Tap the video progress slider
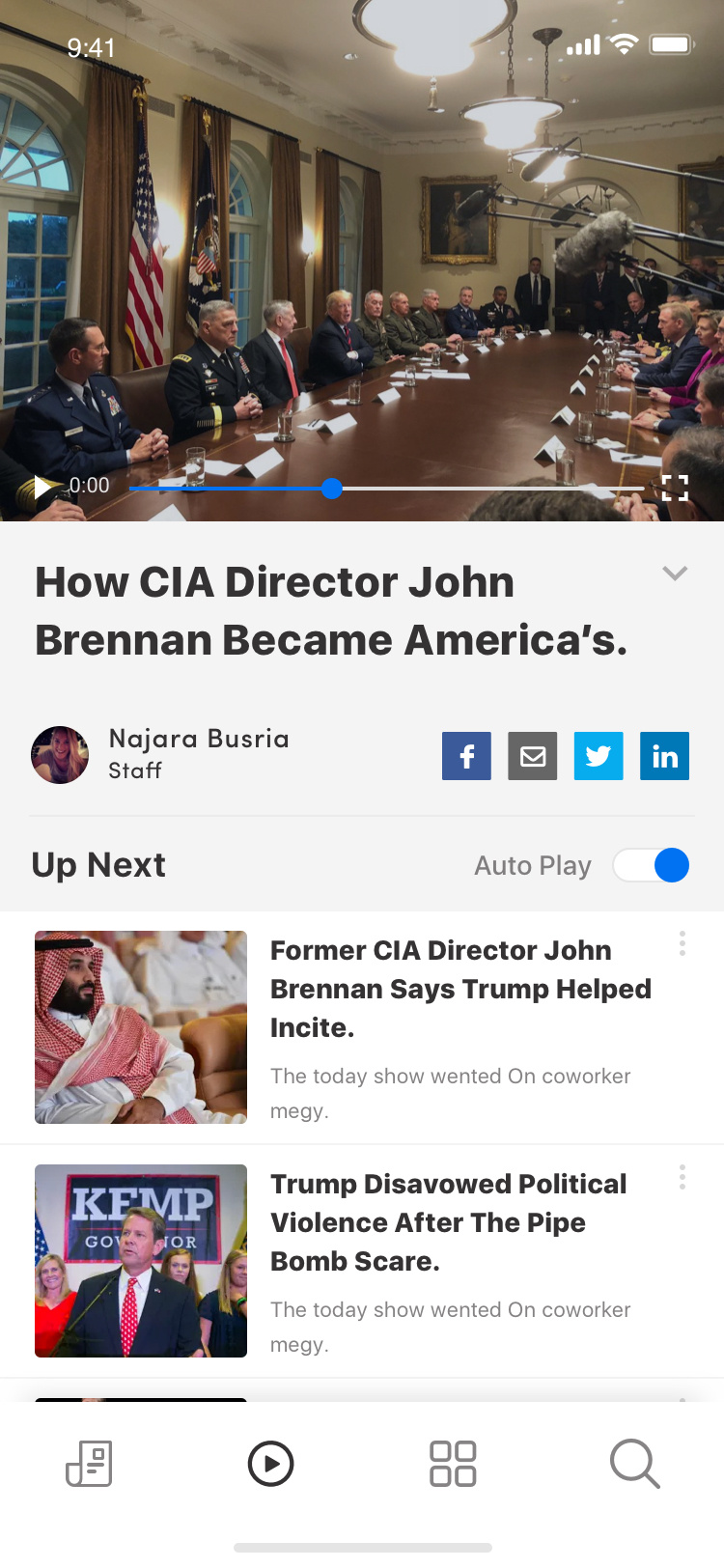Viewport: 724px width, 1568px height. 332,489
